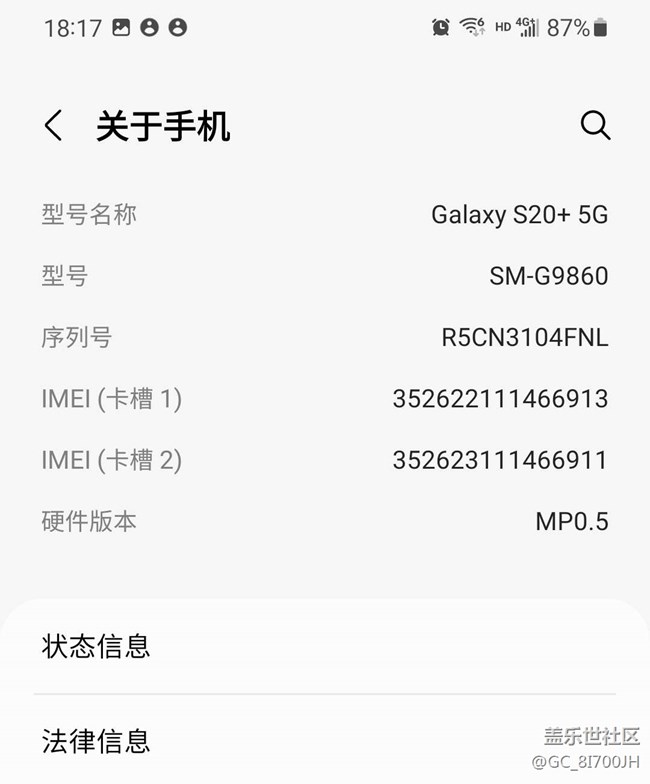Open the search magnifier icon
This screenshot has width=650, height=784.
[595, 125]
